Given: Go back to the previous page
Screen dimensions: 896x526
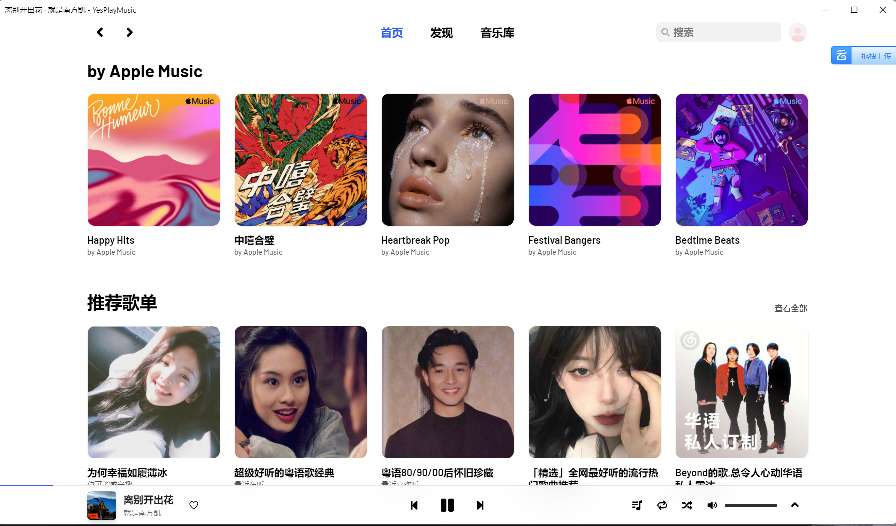Looking at the screenshot, I should point(100,32).
